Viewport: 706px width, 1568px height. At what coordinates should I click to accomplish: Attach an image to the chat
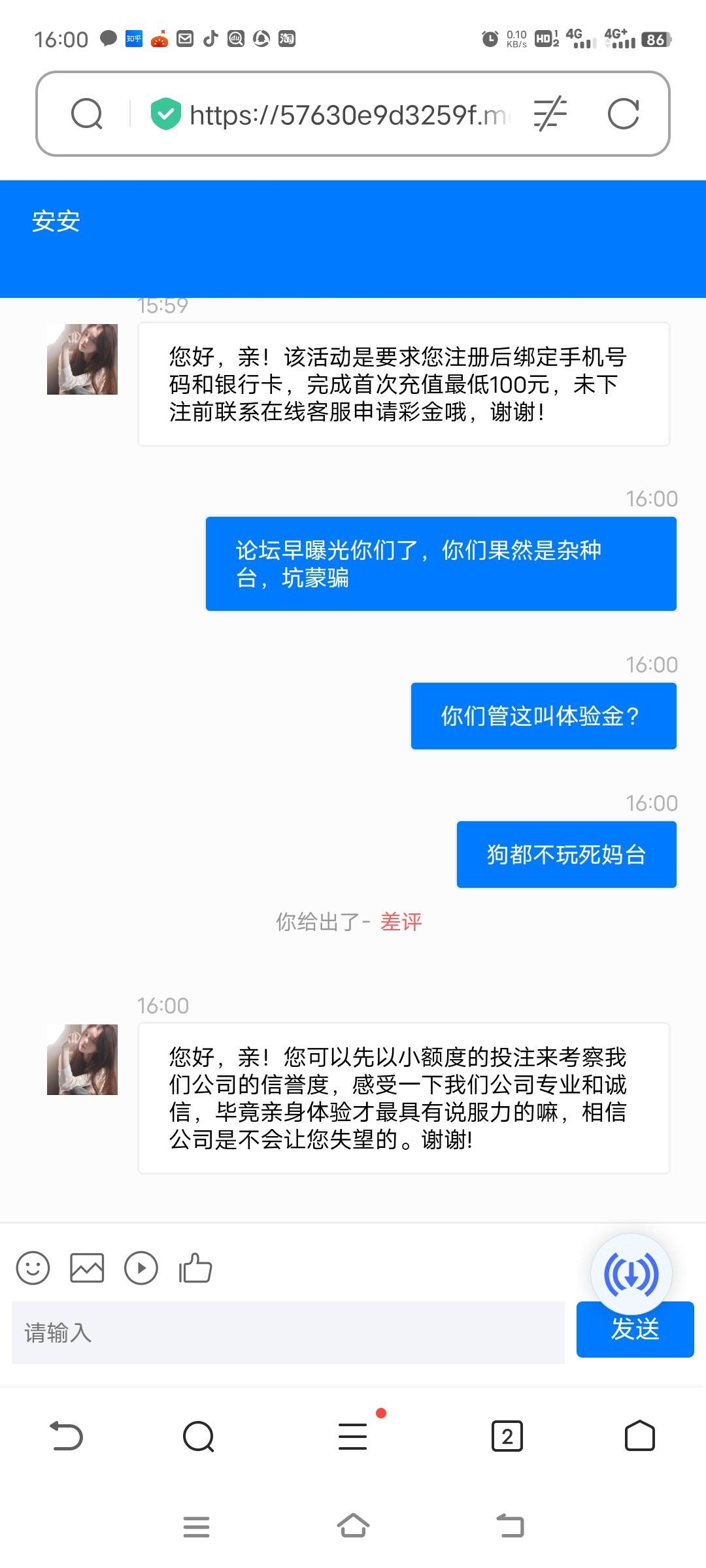(87, 1268)
